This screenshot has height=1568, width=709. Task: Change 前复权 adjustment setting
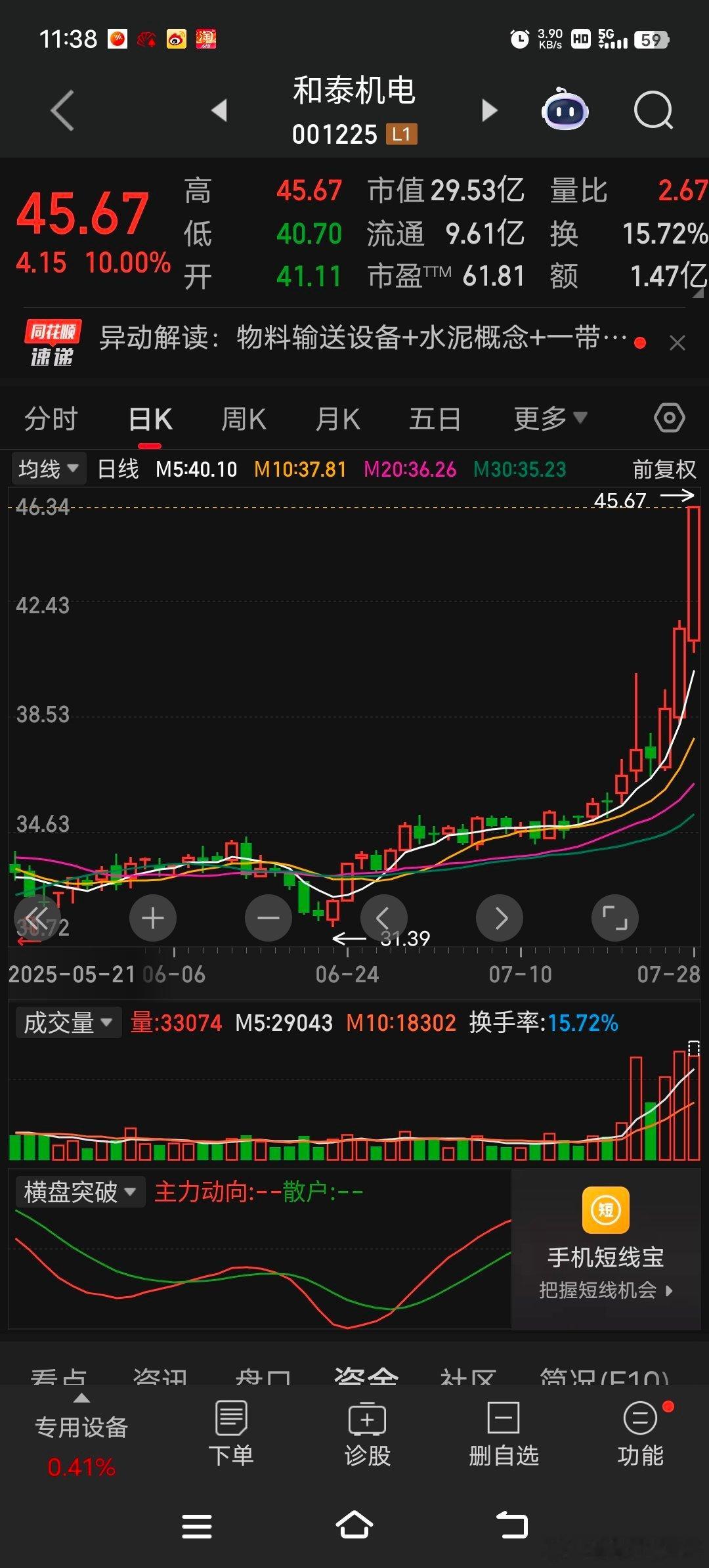pyautogui.click(x=664, y=469)
